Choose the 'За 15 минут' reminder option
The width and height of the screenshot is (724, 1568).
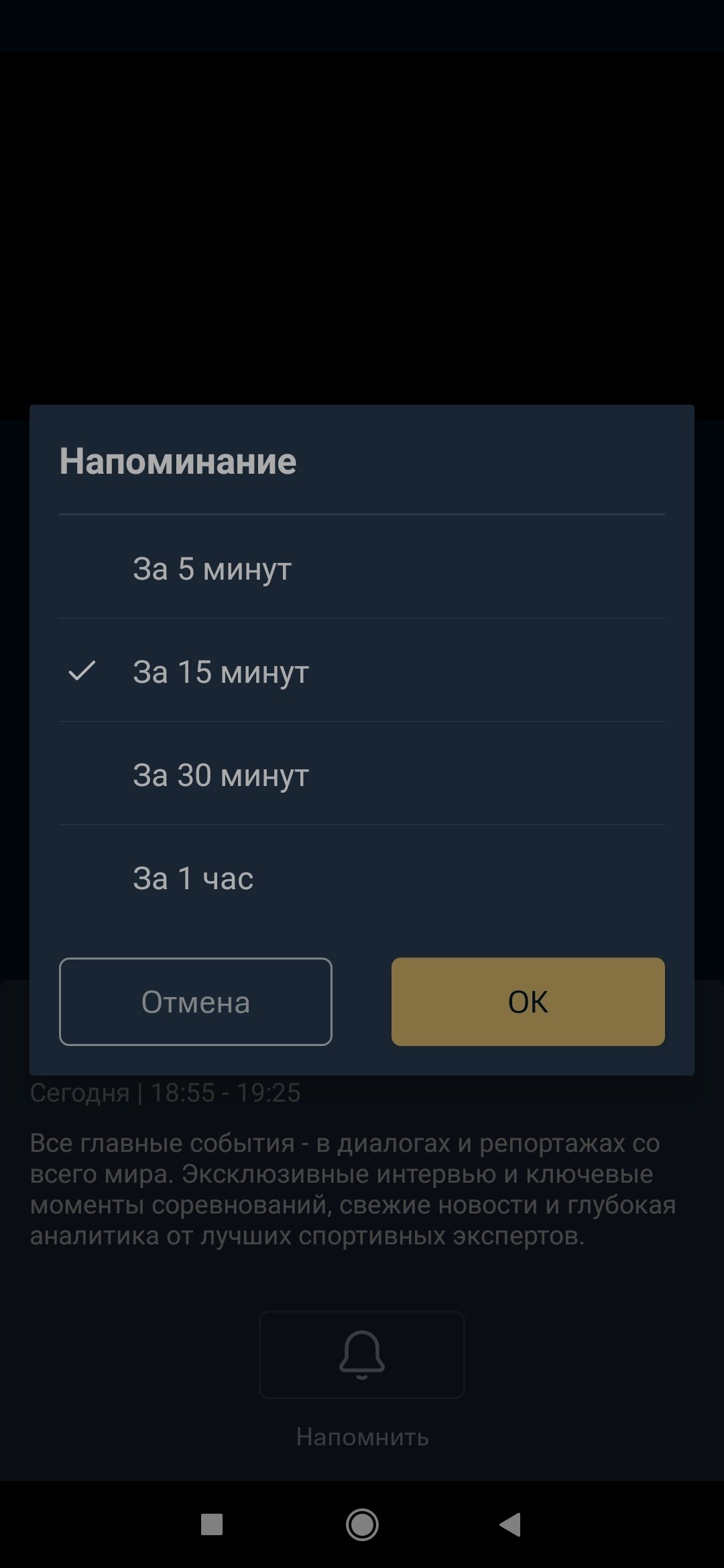click(361, 672)
